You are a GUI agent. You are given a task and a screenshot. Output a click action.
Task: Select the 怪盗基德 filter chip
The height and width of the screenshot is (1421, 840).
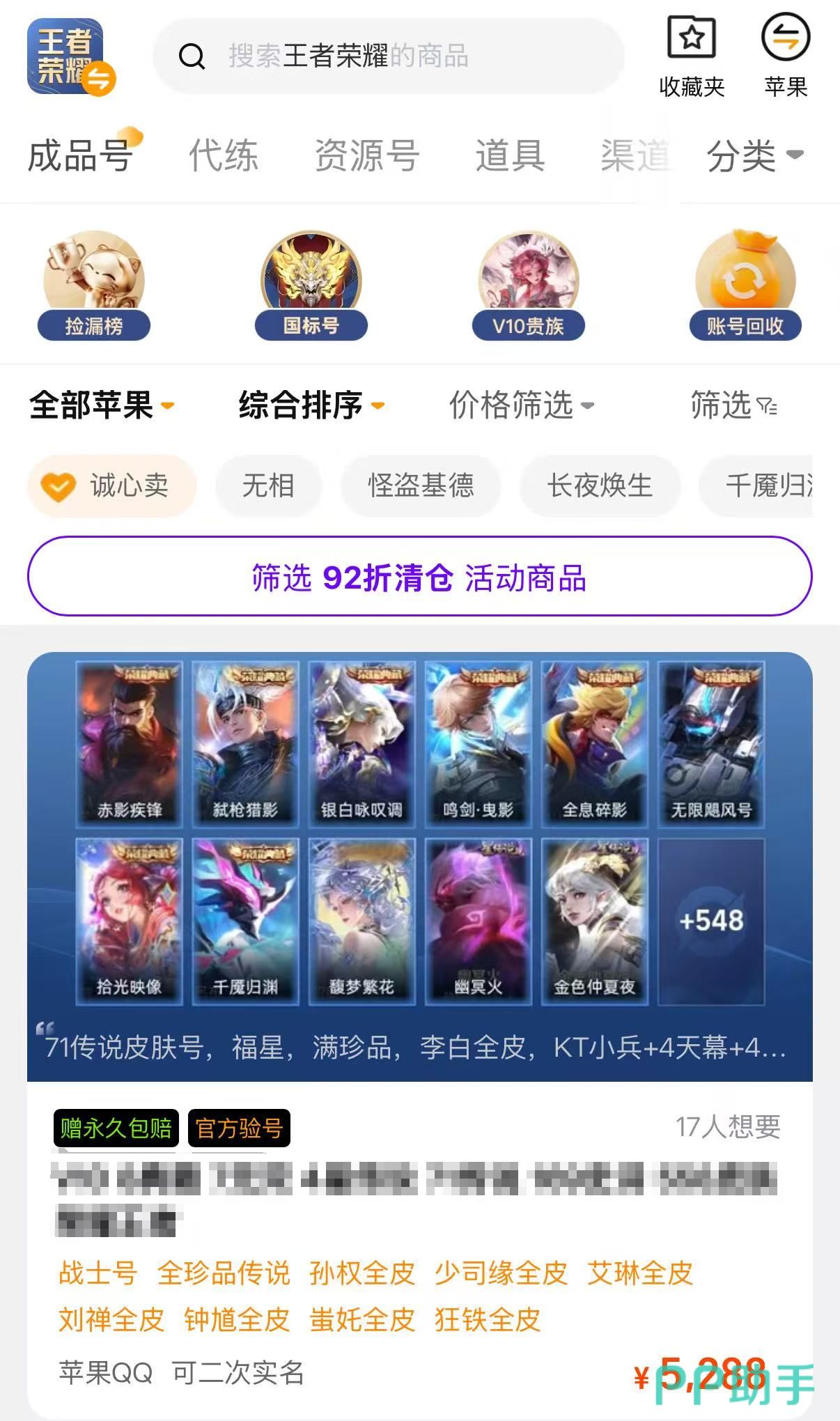point(421,486)
